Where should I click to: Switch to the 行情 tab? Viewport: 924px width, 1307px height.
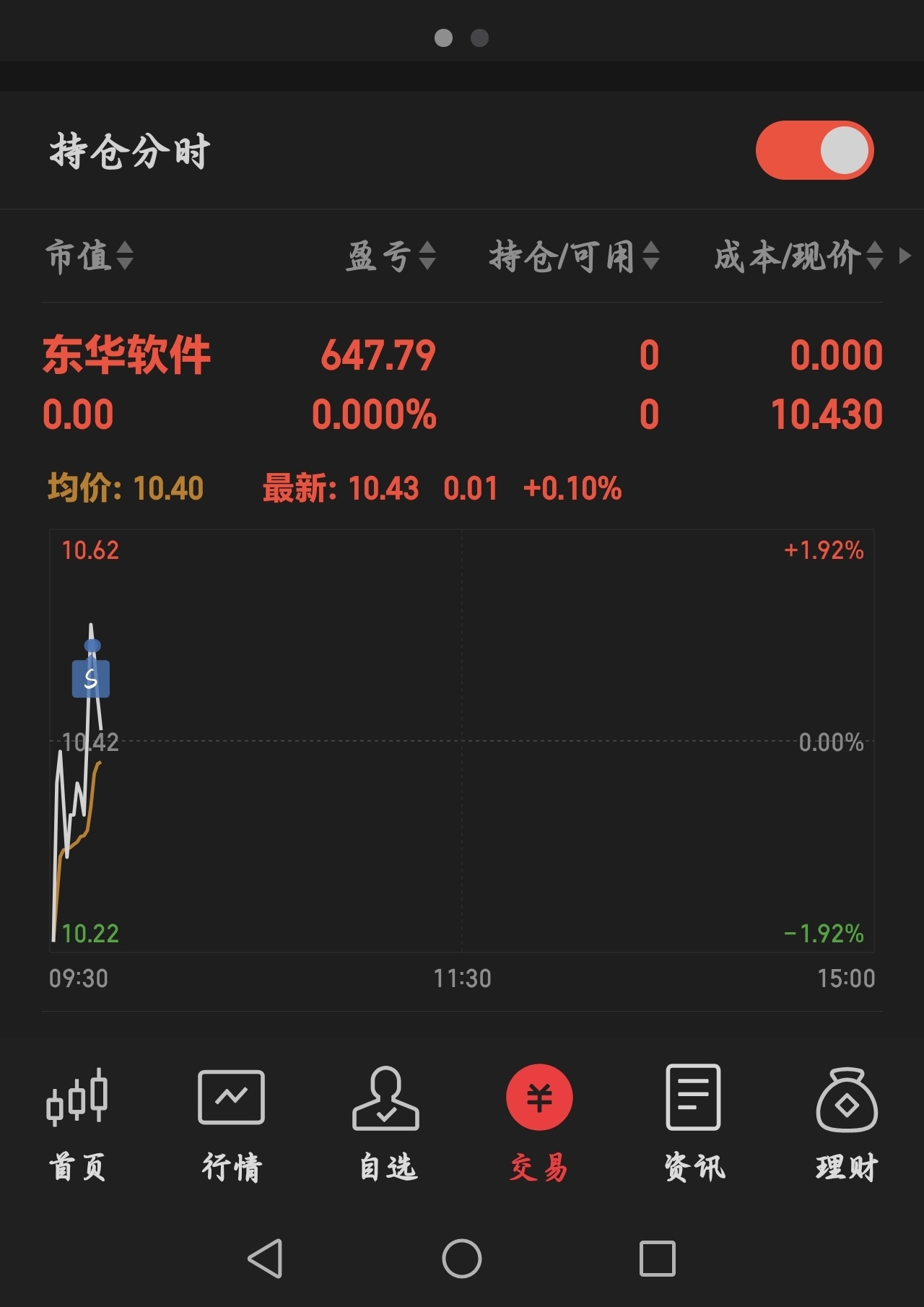(x=232, y=1125)
